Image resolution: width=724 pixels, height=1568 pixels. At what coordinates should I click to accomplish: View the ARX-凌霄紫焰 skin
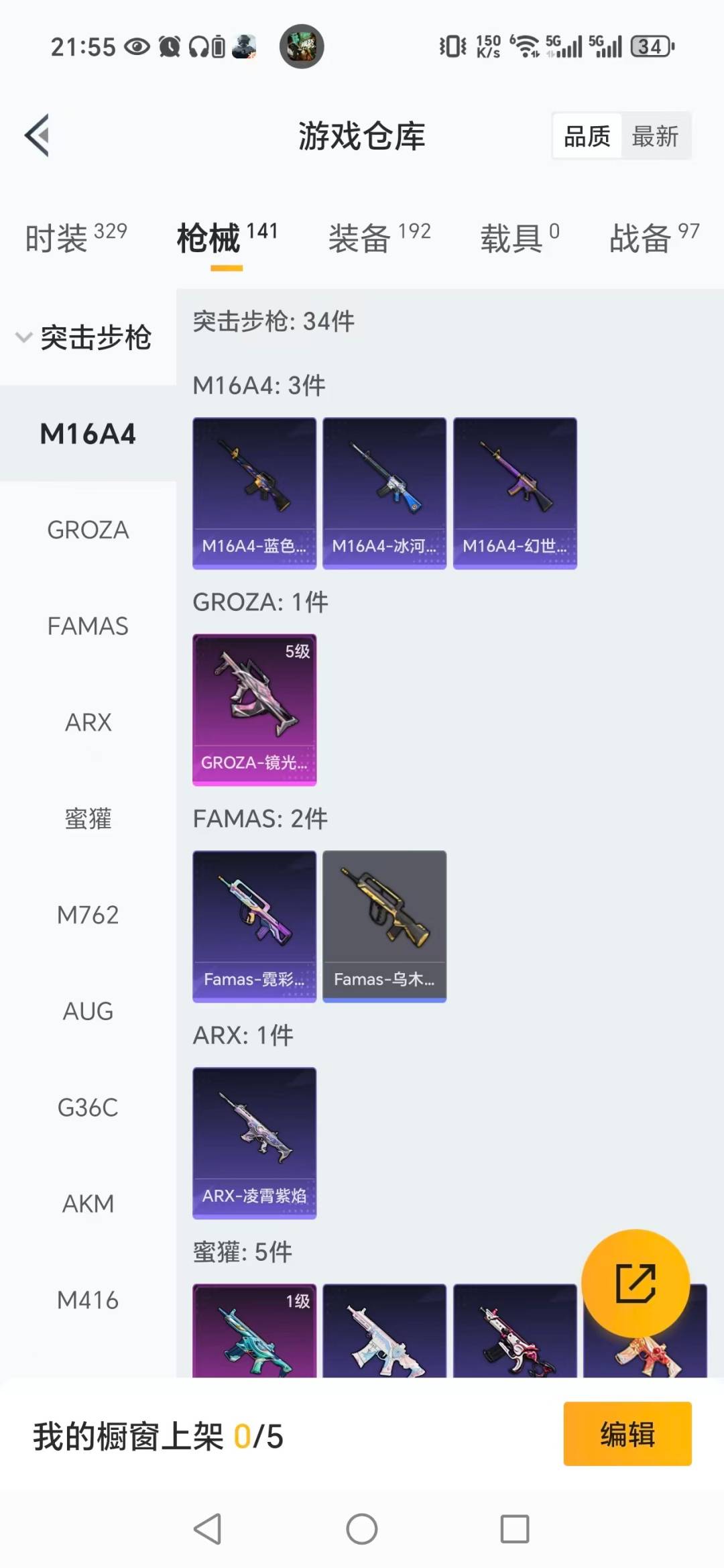(254, 1143)
